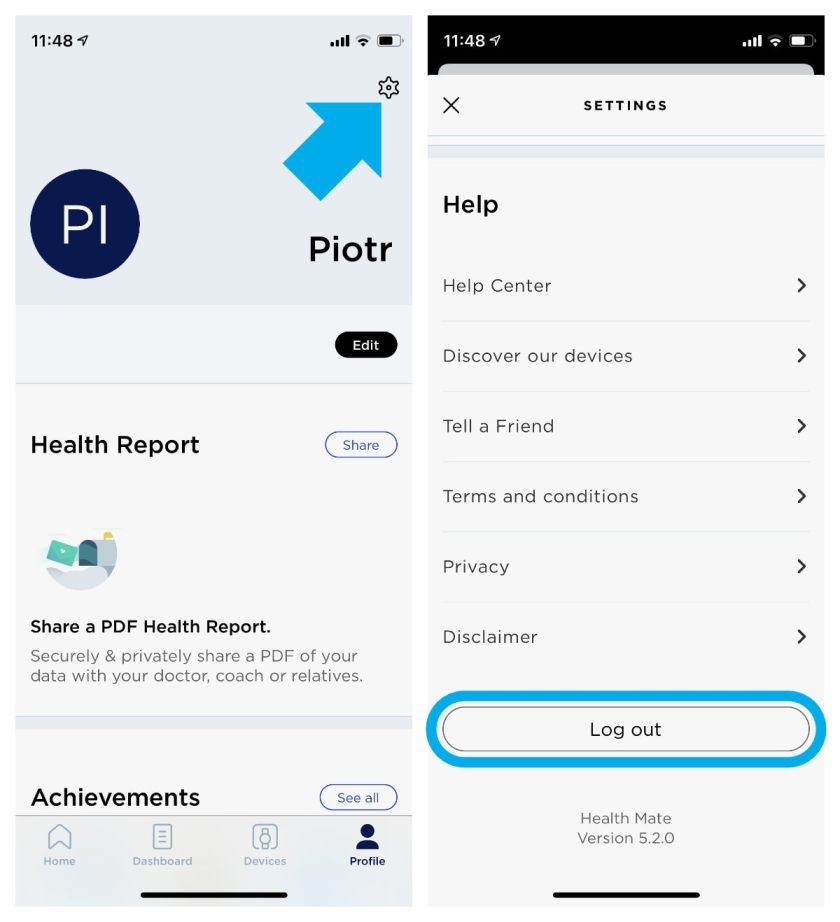Open Discover our devices
This screenshot has height=922, width=840.
click(x=625, y=356)
